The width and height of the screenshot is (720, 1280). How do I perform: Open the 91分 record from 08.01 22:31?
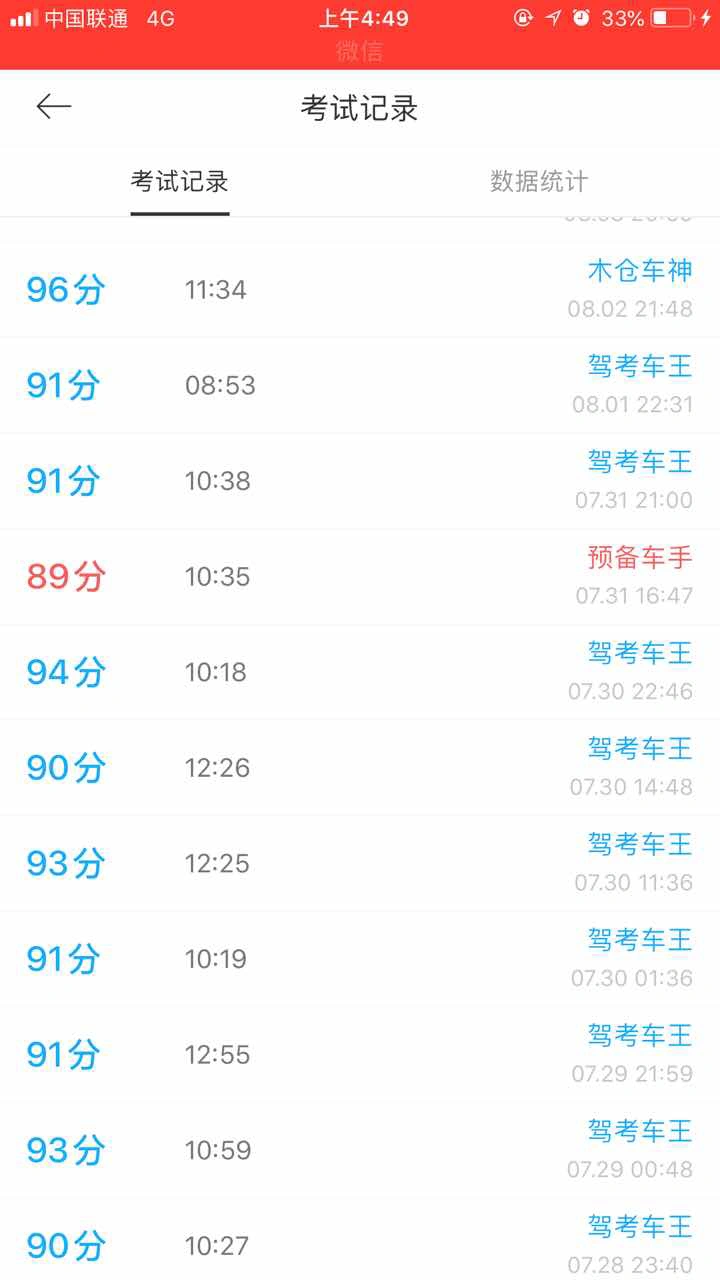[x=360, y=385]
